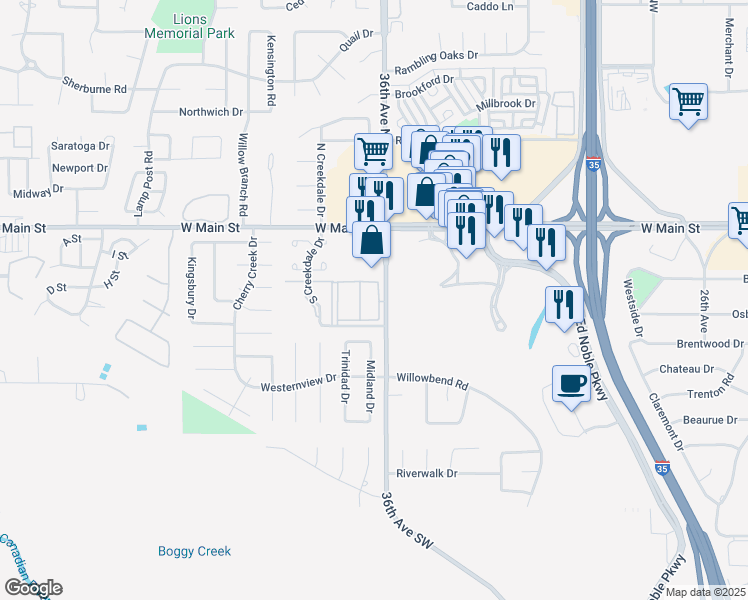Open the Google logo link
748x600 pixels.
[32, 588]
